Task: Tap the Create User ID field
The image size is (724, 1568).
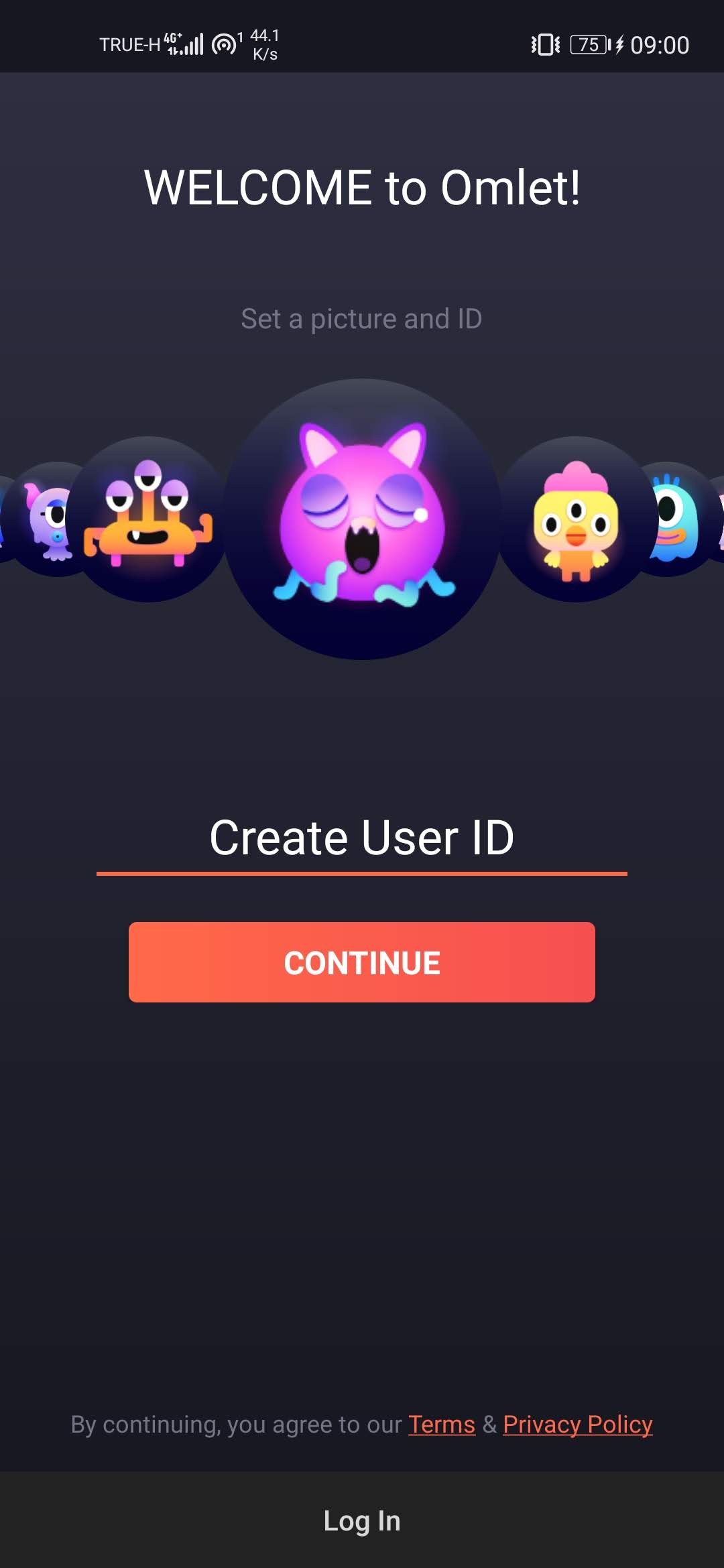Action: pos(362,839)
